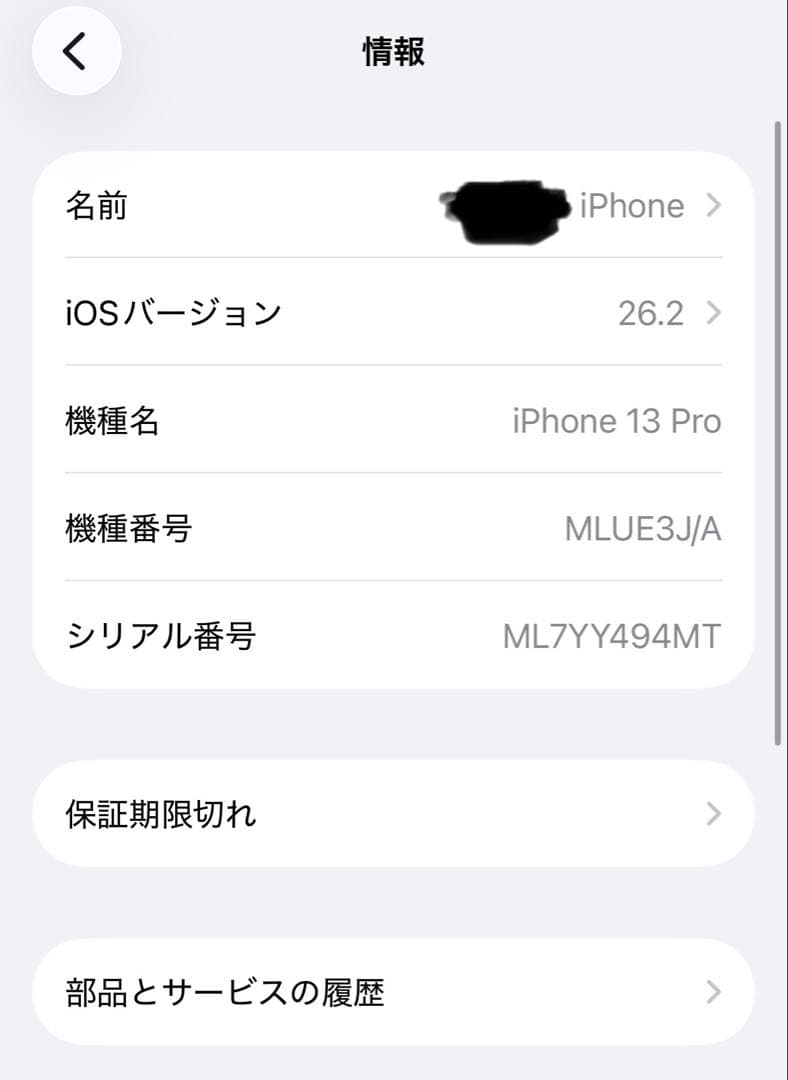
Task: Tap the 機種名 label
Action: coord(113,421)
